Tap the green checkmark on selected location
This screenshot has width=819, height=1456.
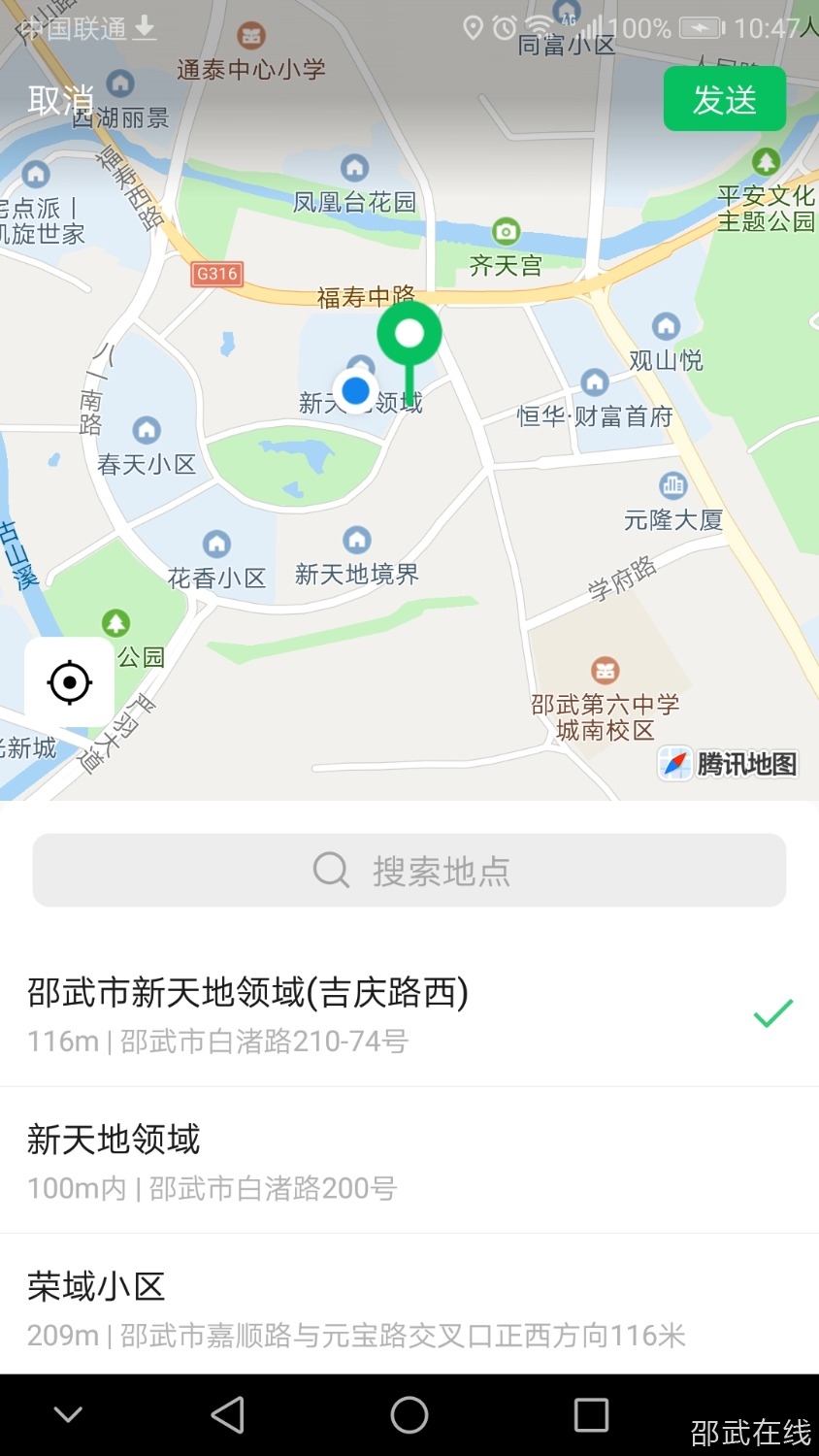[x=771, y=1013]
